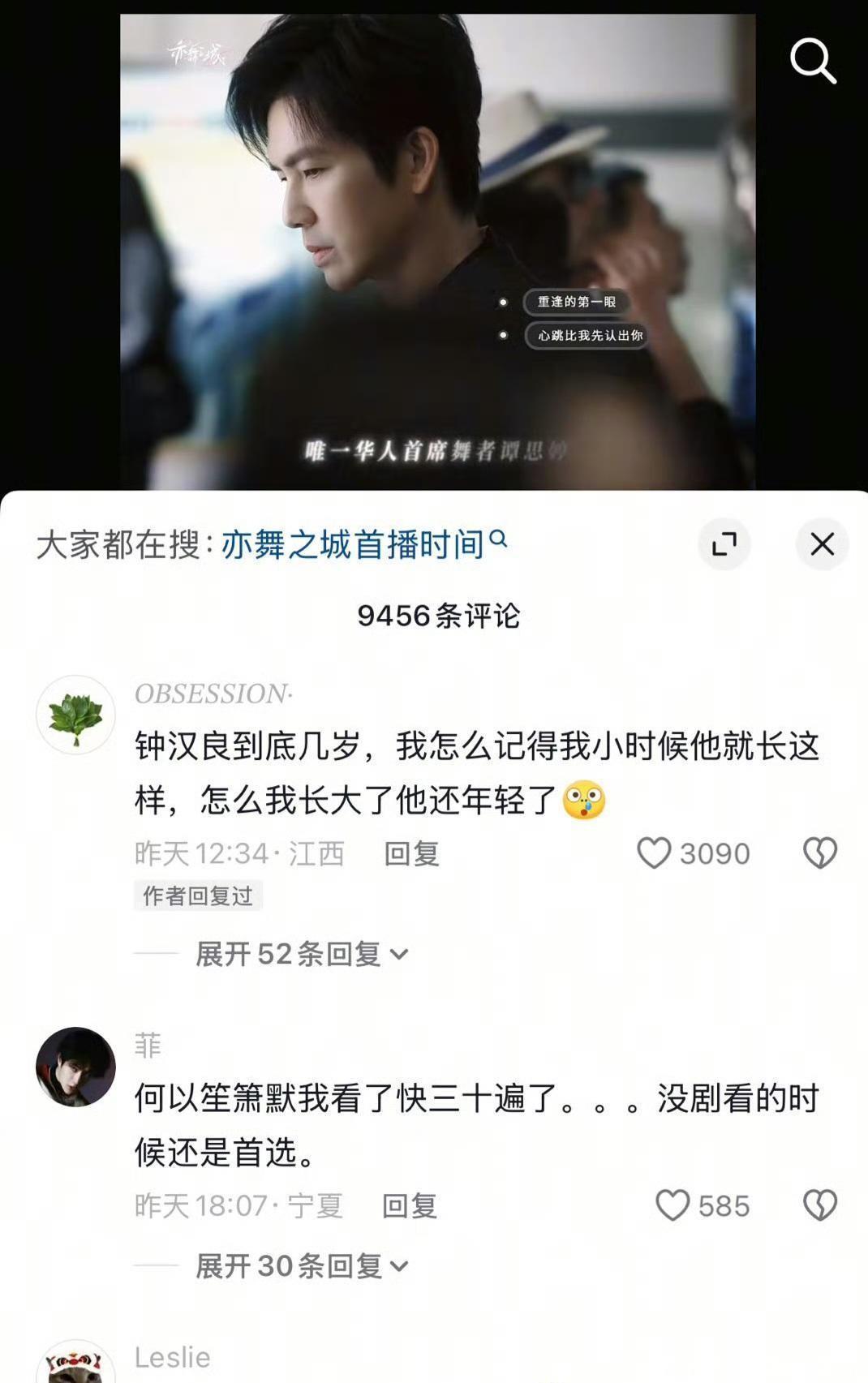Expand 30 replies under 菲's comment
868x1383 pixels.
[x=300, y=1265]
